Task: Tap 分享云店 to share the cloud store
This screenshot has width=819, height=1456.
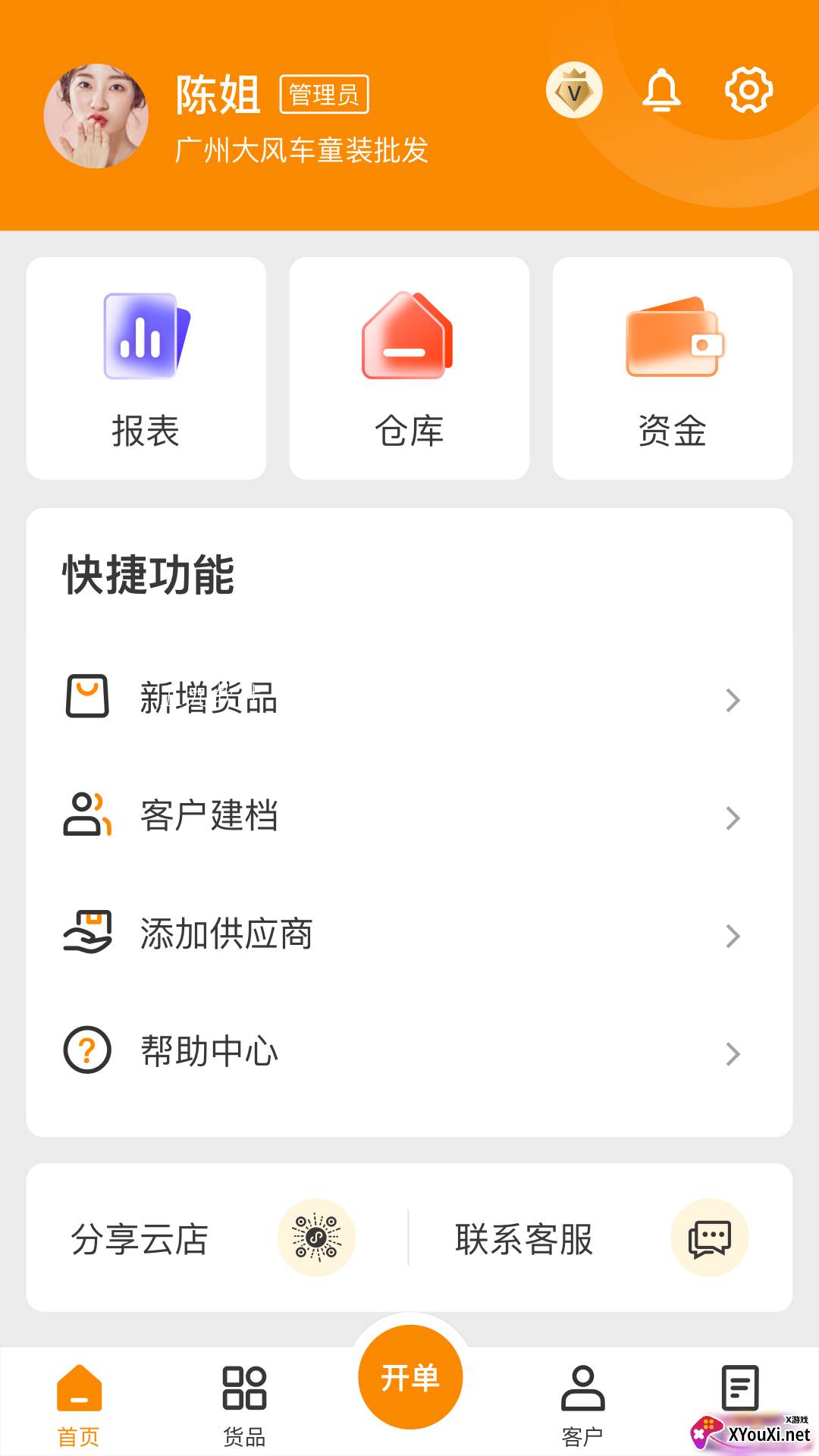Action: pyautogui.click(x=214, y=1238)
